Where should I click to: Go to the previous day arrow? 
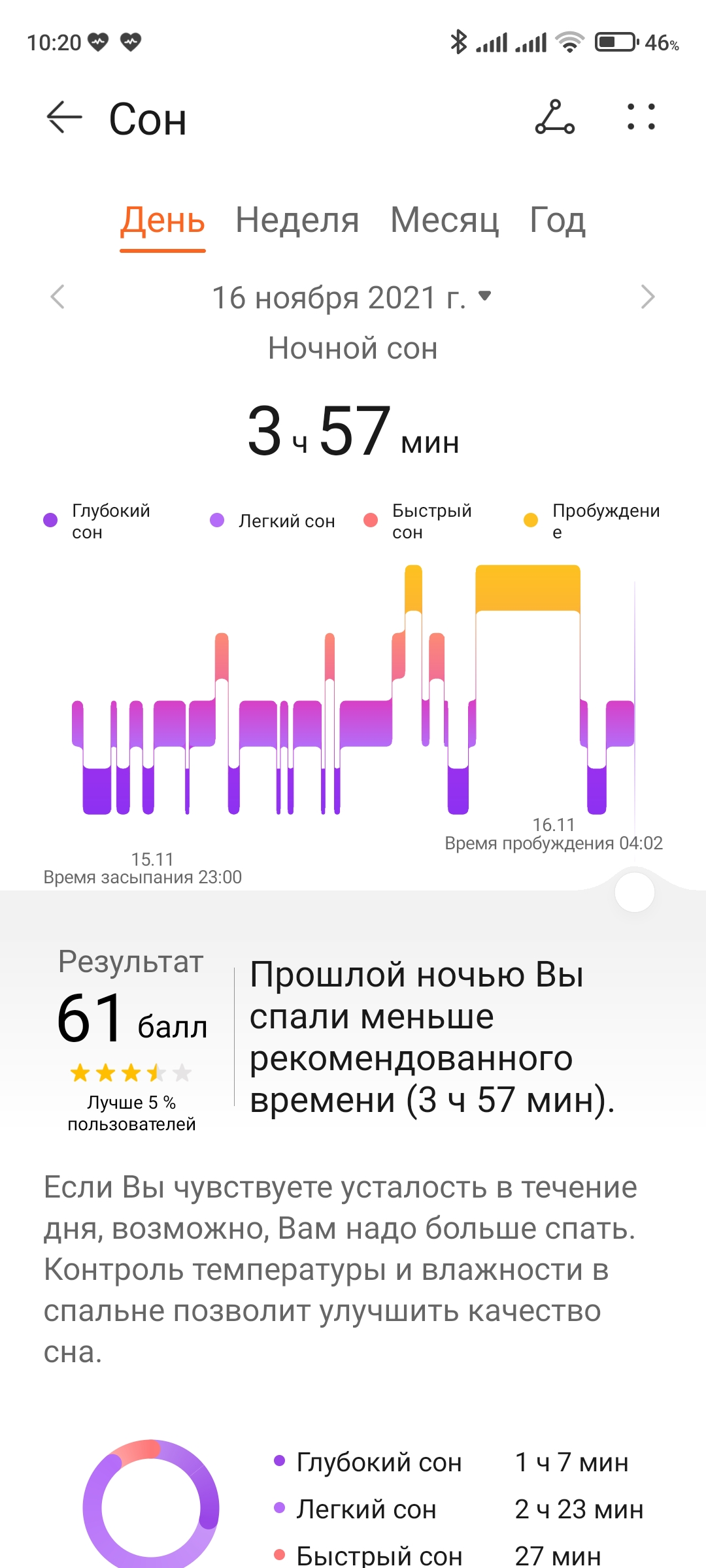point(58,297)
